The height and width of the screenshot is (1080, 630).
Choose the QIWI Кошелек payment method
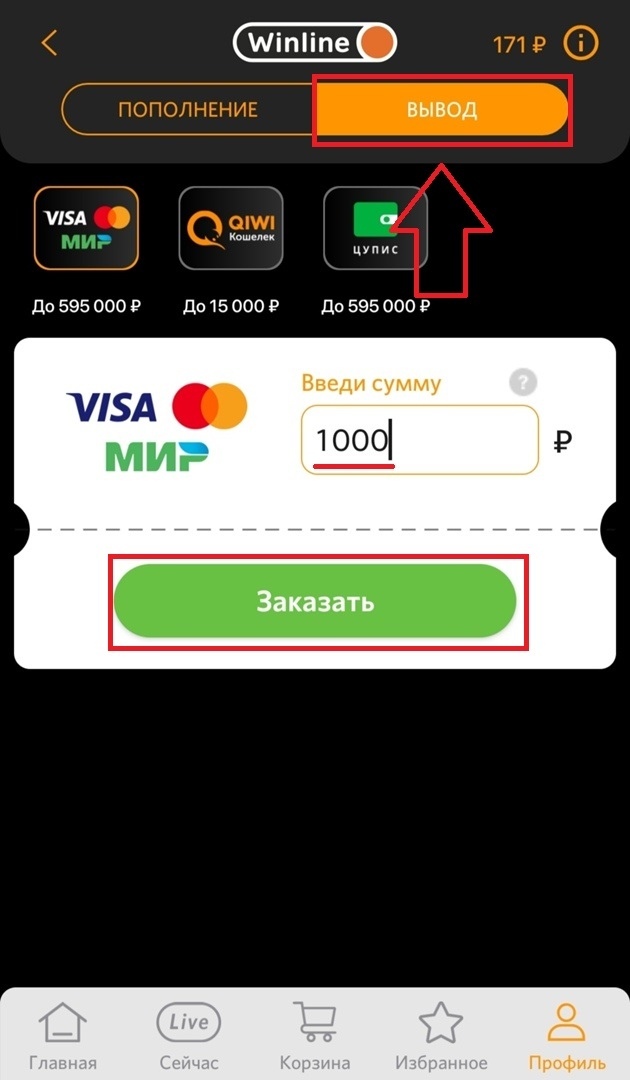(x=230, y=228)
